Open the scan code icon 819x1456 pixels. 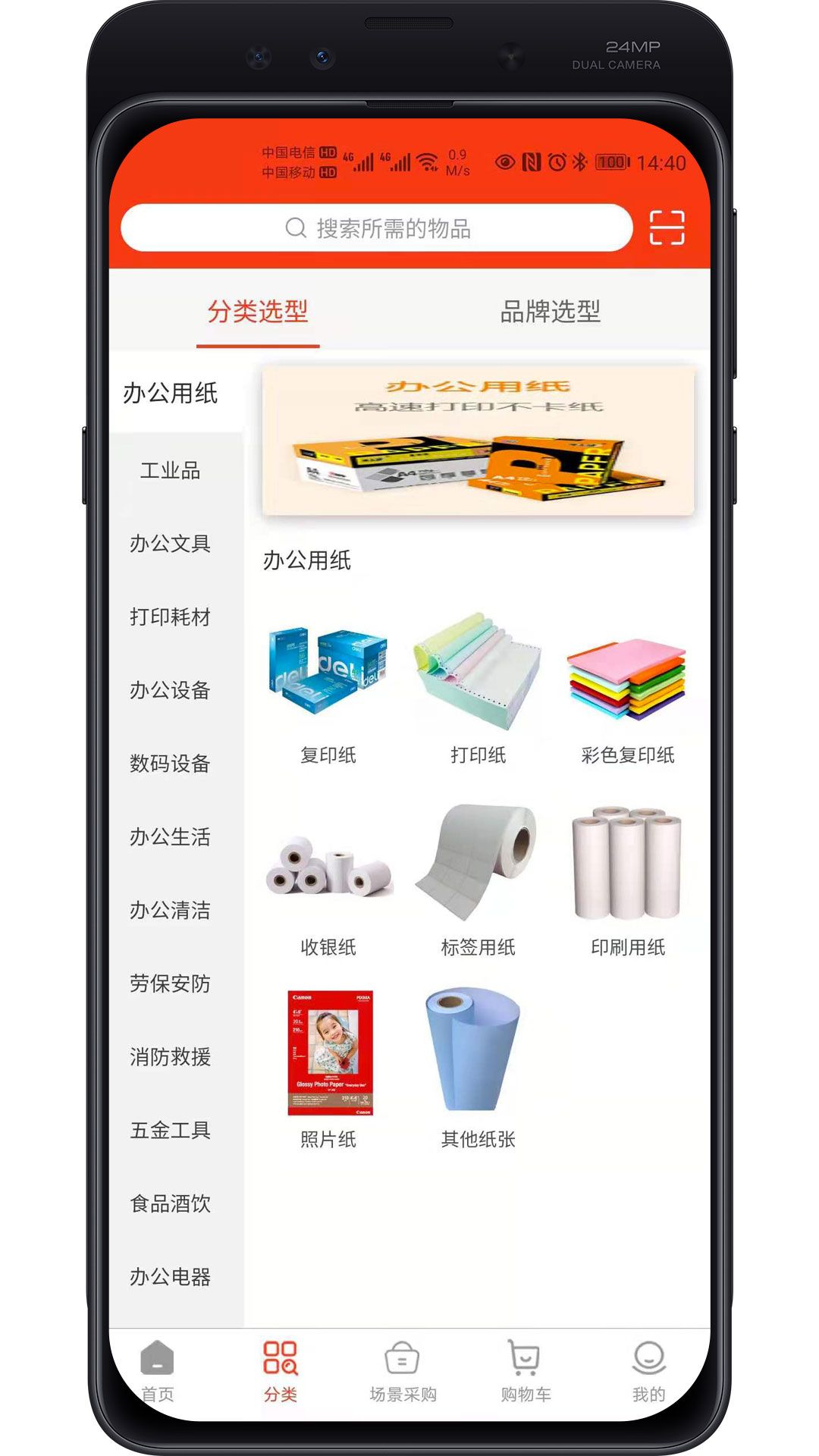coord(667,227)
